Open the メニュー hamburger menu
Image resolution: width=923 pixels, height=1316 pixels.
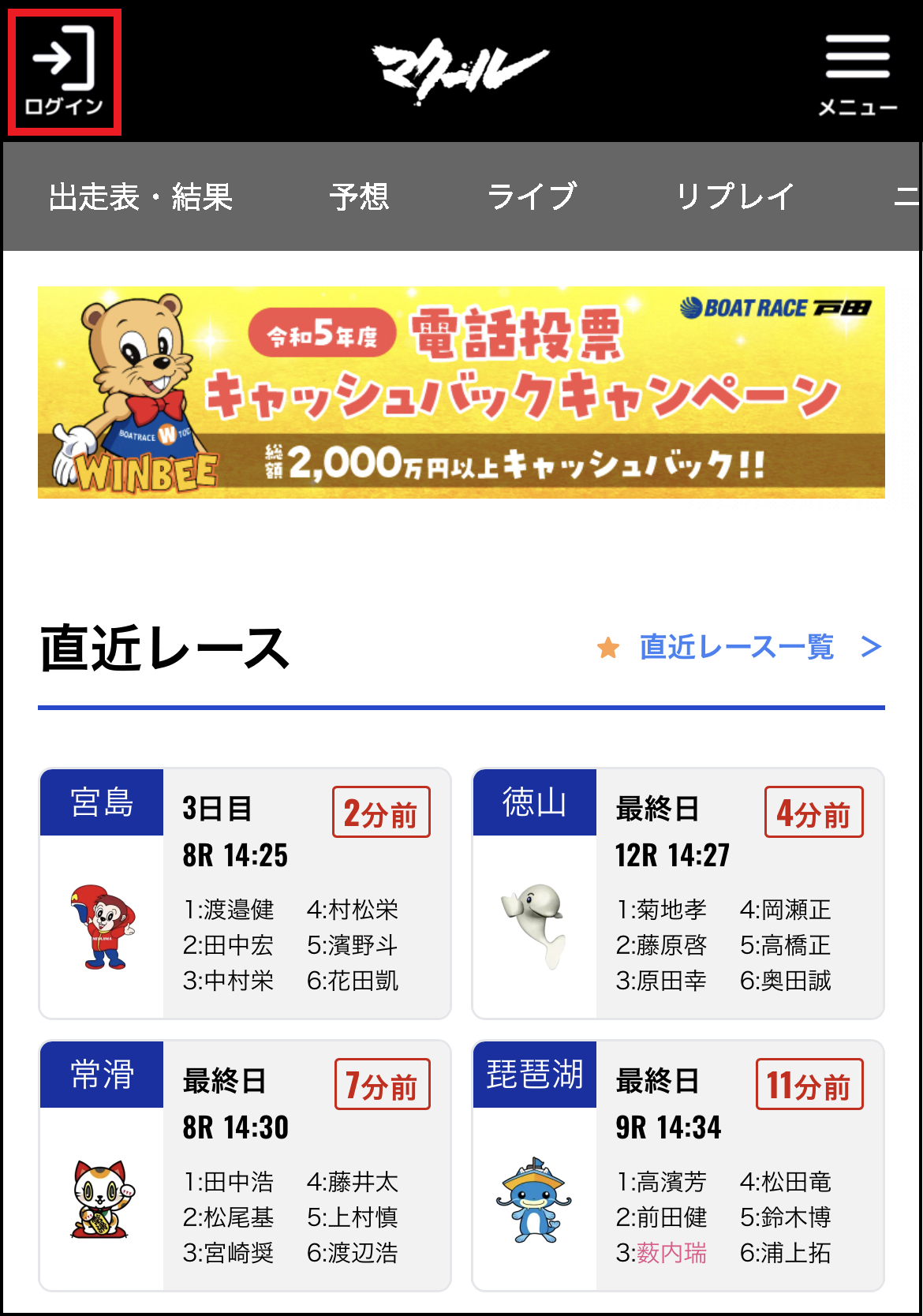pyautogui.click(x=858, y=73)
